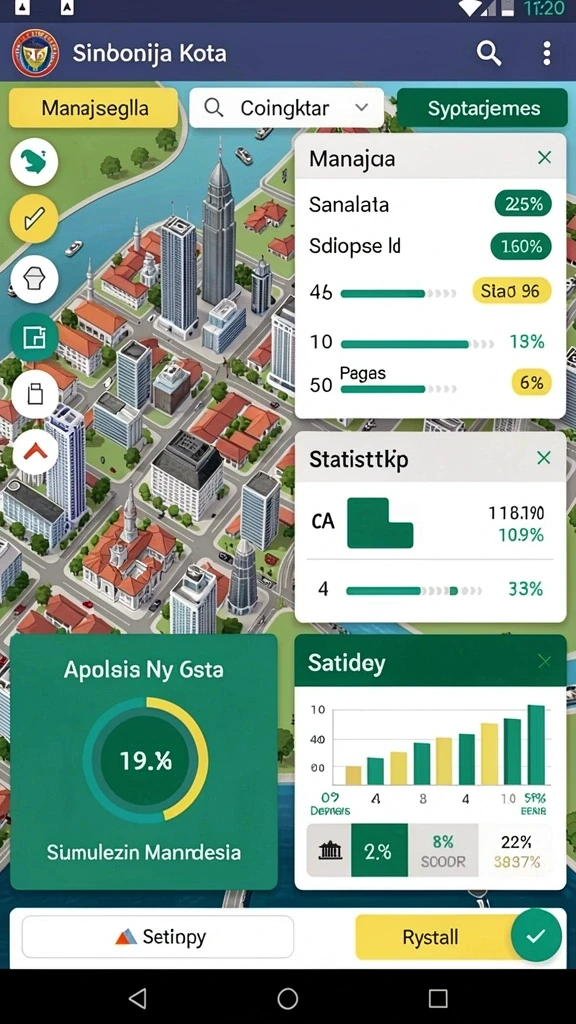Tap the Syptarjemes button

click(x=483, y=108)
